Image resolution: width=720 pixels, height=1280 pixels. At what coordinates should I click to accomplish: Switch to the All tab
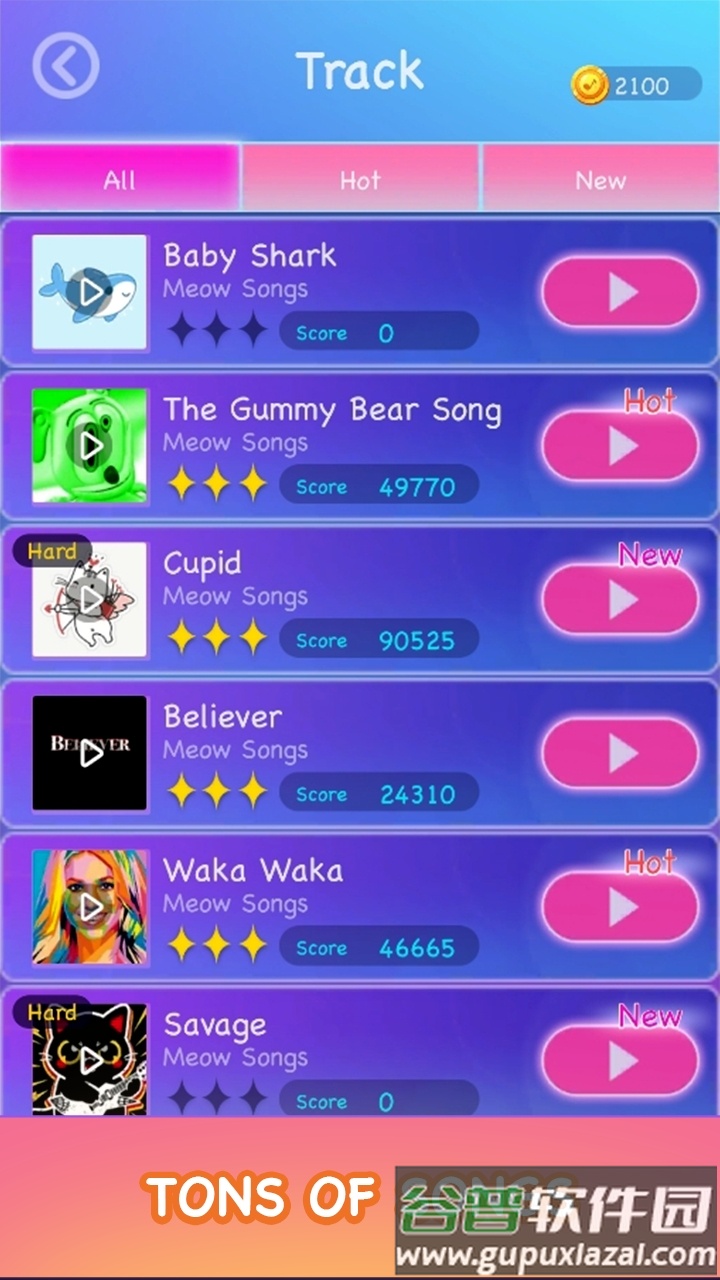[119, 180]
